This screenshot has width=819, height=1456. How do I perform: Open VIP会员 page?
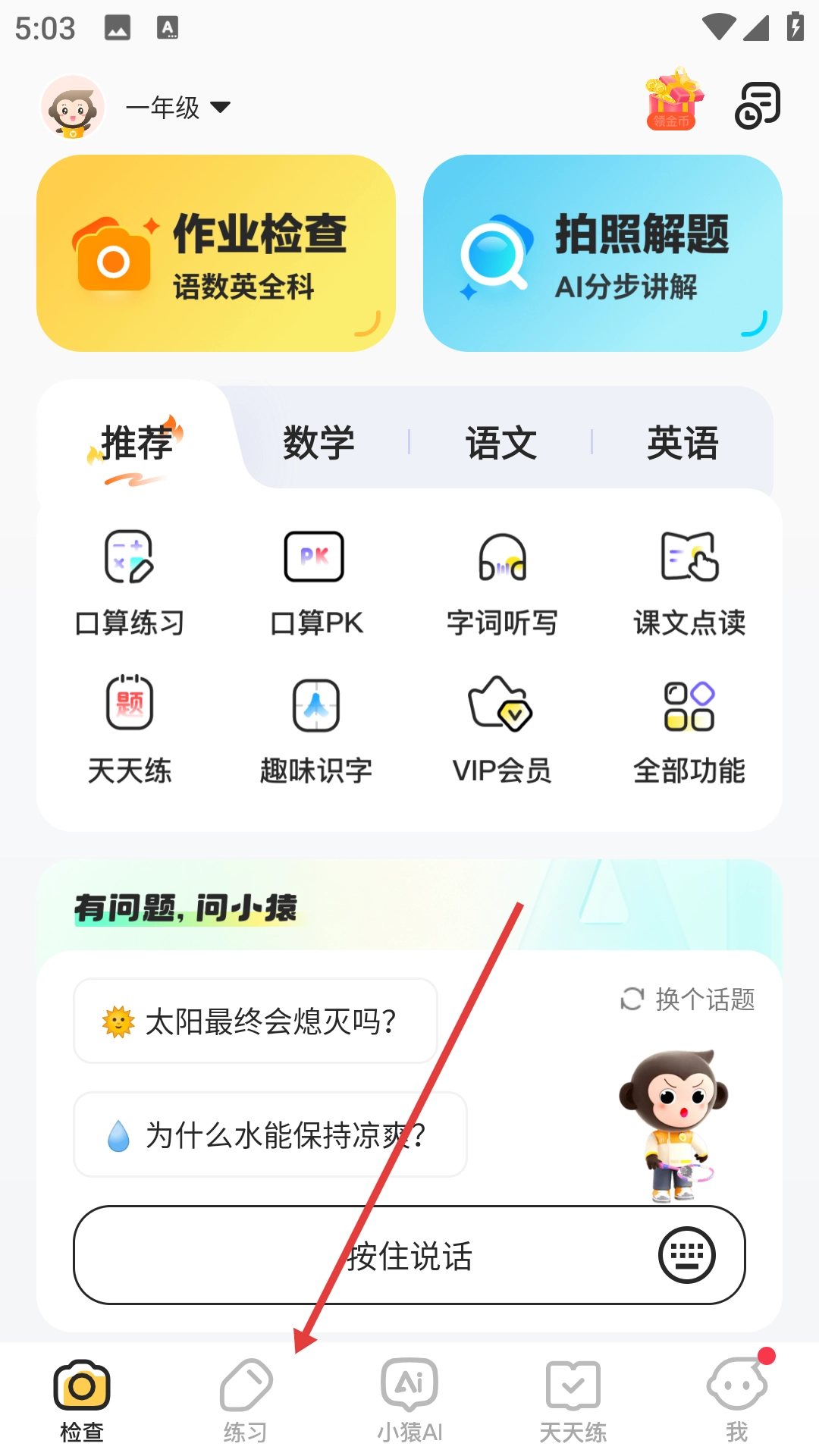[502, 730]
